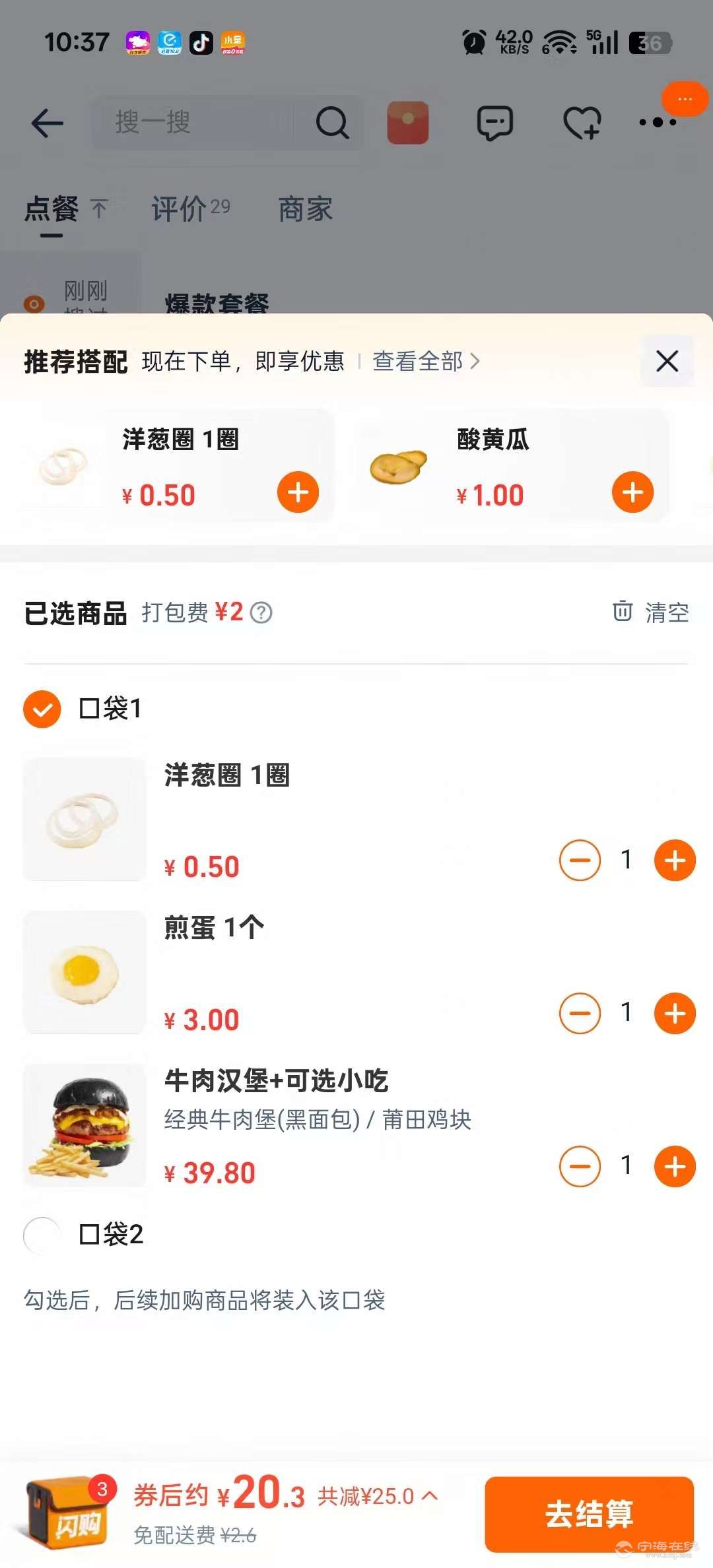Image resolution: width=713 pixels, height=1568 pixels.
Task: Switch to the 评价 reviews tab
Action: pos(190,210)
